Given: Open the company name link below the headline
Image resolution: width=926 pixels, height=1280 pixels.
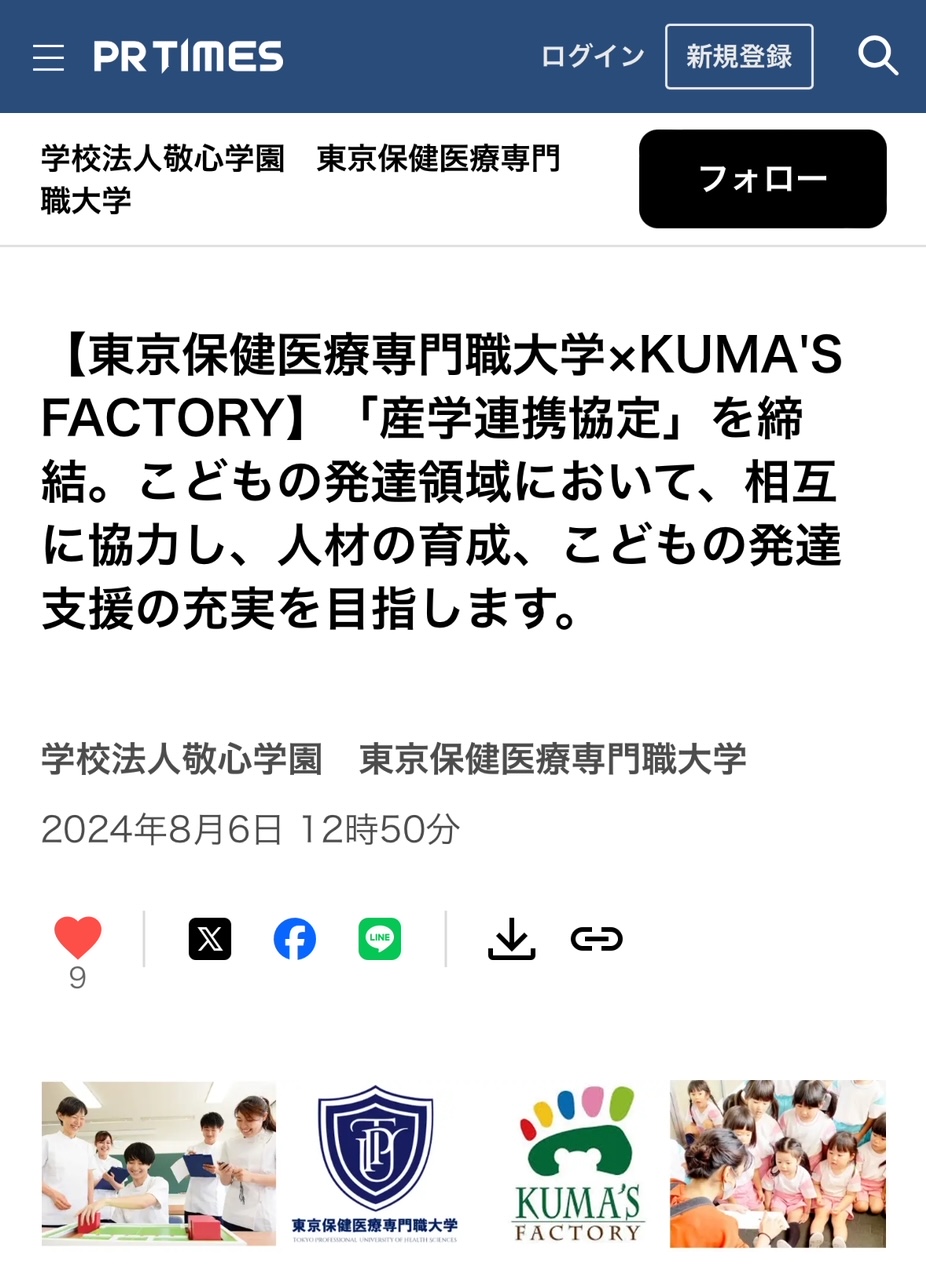Looking at the screenshot, I should (x=393, y=759).
